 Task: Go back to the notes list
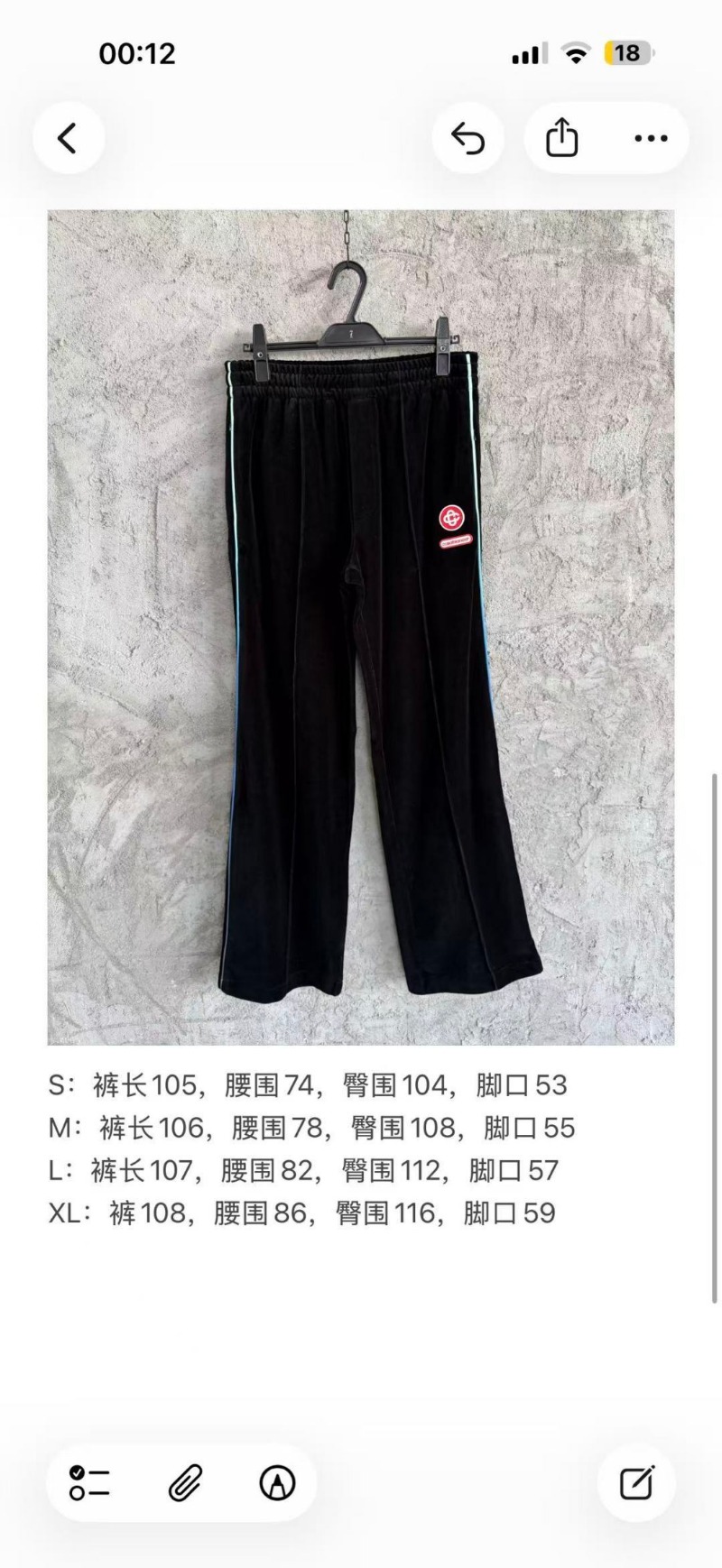(x=68, y=138)
